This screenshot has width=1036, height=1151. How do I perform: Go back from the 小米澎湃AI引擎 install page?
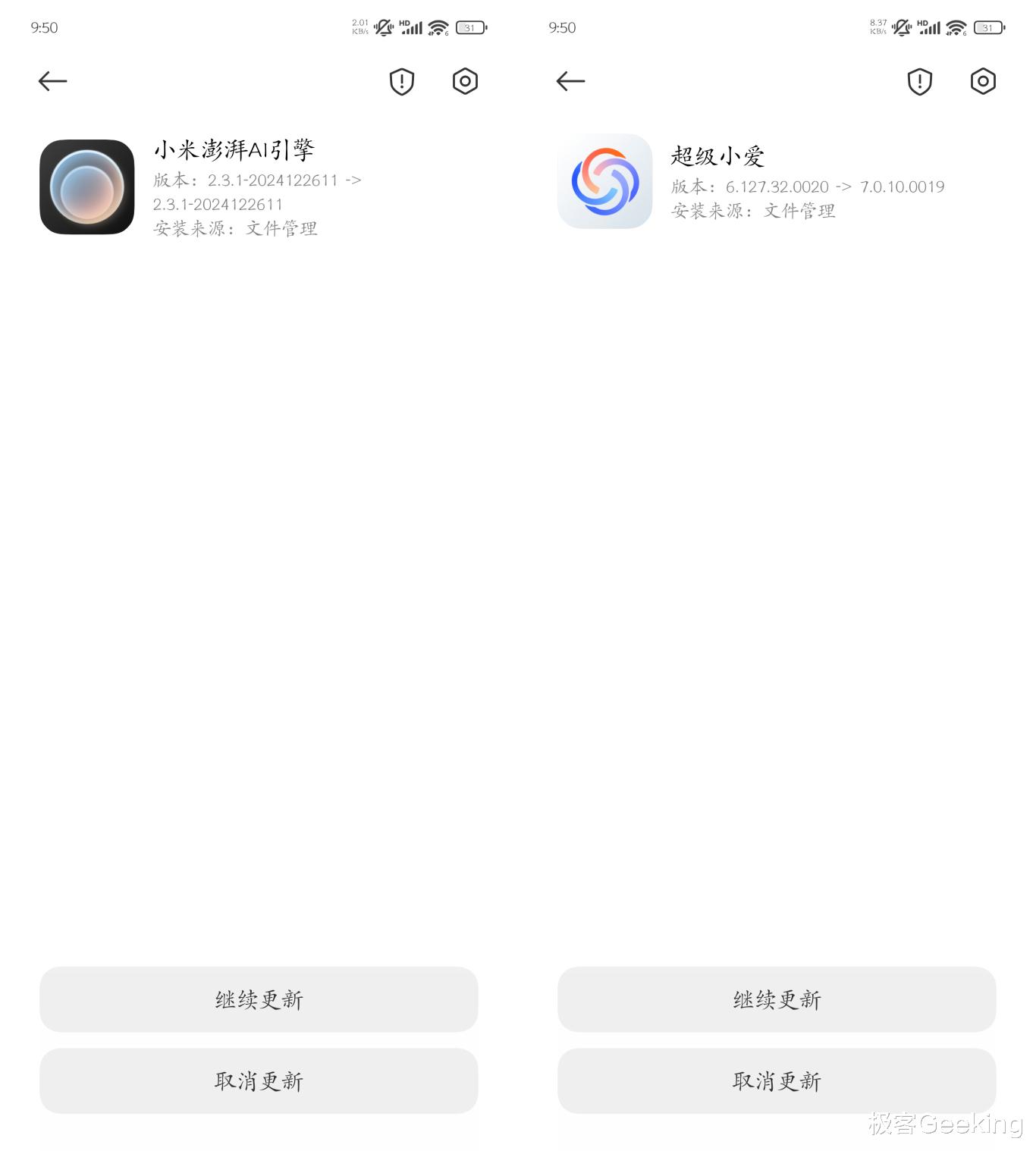point(53,81)
